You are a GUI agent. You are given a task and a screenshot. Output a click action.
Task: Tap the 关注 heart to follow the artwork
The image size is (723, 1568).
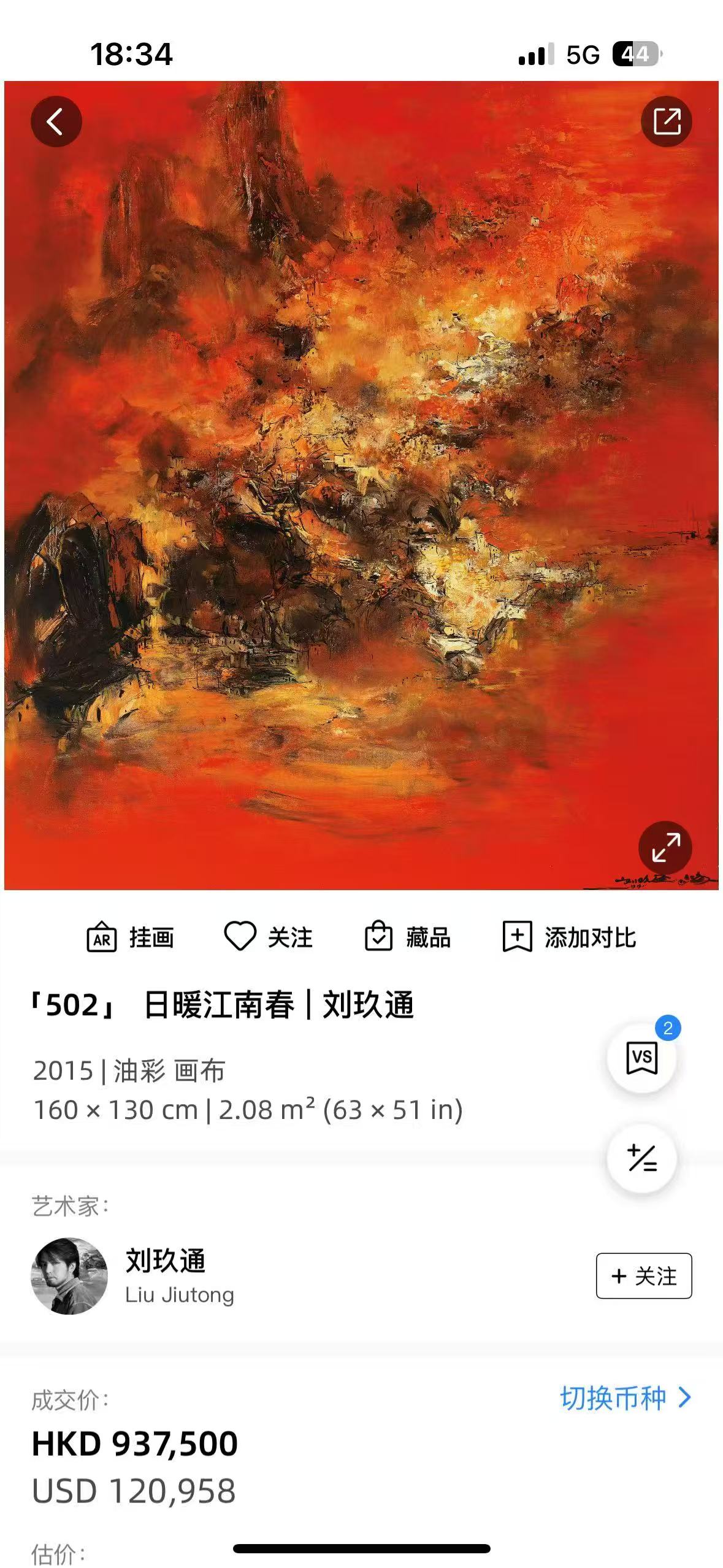pos(269,937)
